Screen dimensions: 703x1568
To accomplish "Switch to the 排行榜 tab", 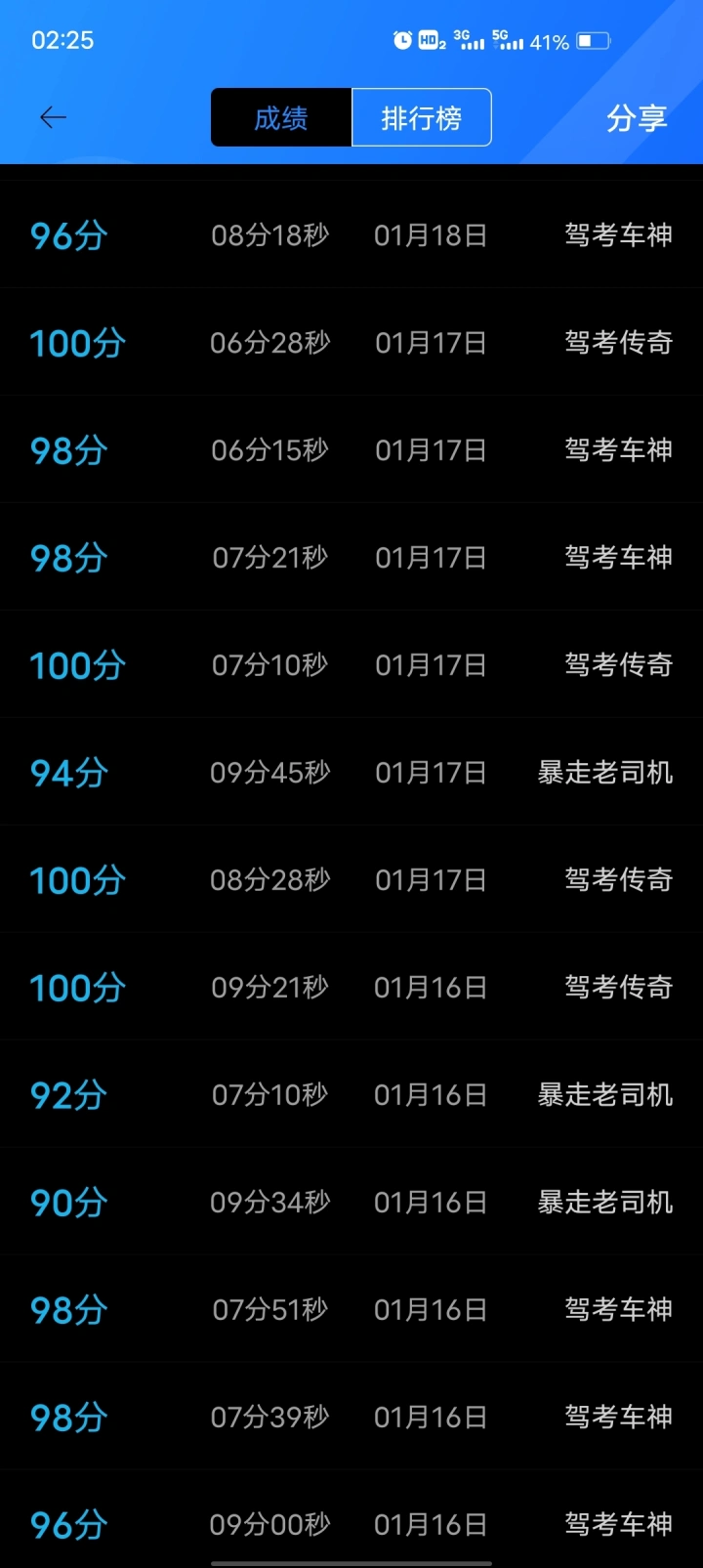I will pos(421,118).
